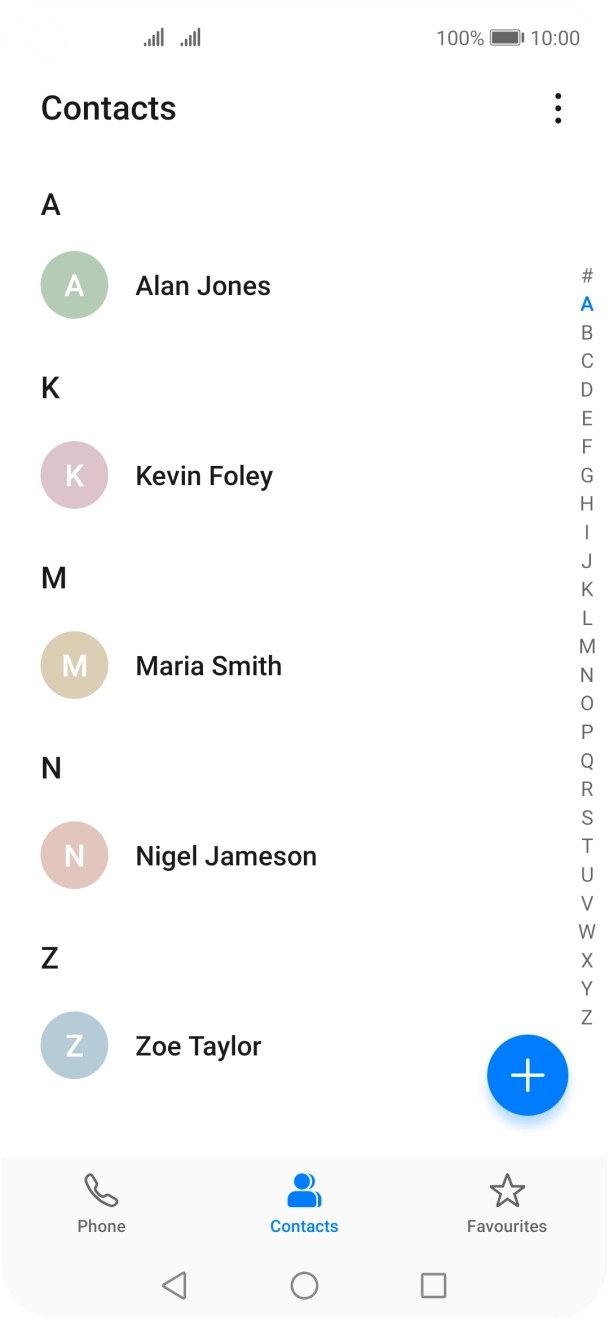Tap letter K in the alphabet index
This screenshot has width=609, height=1320.
pyautogui.click(x=587, y=589)
